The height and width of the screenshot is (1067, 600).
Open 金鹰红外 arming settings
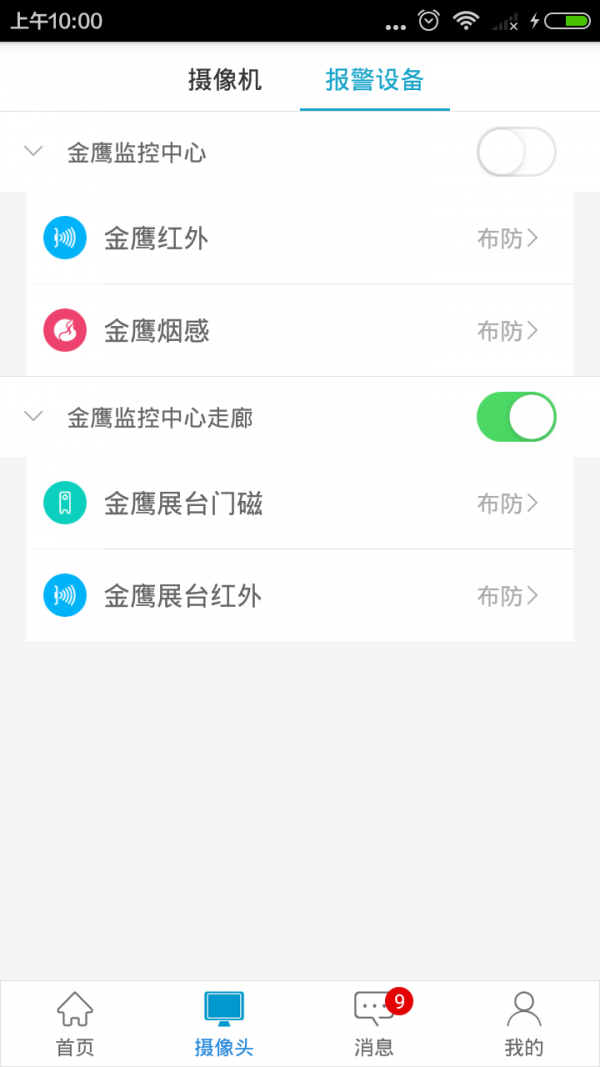[x=508, y=238]
